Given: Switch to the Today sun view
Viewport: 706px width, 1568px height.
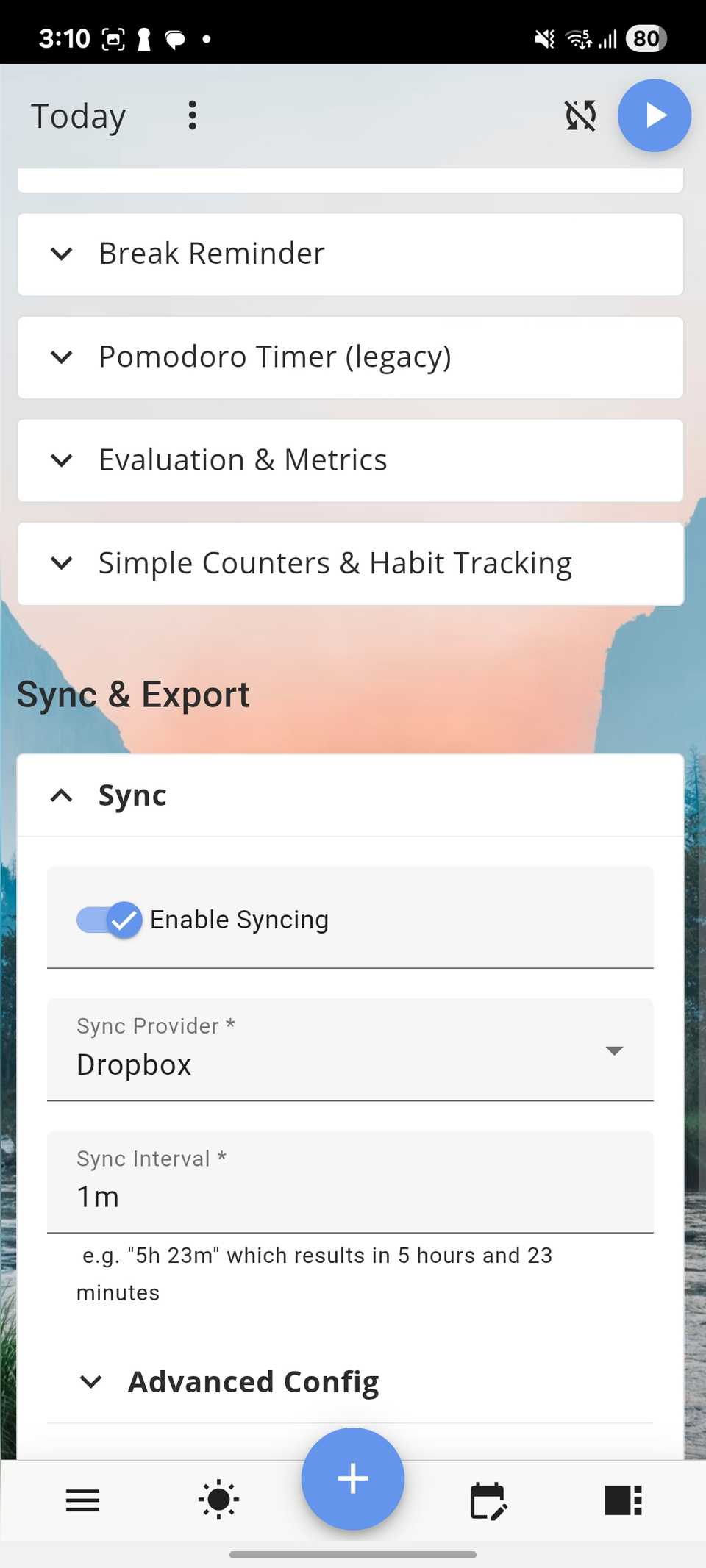Looking at the screenshot, I should [218, 1500].
